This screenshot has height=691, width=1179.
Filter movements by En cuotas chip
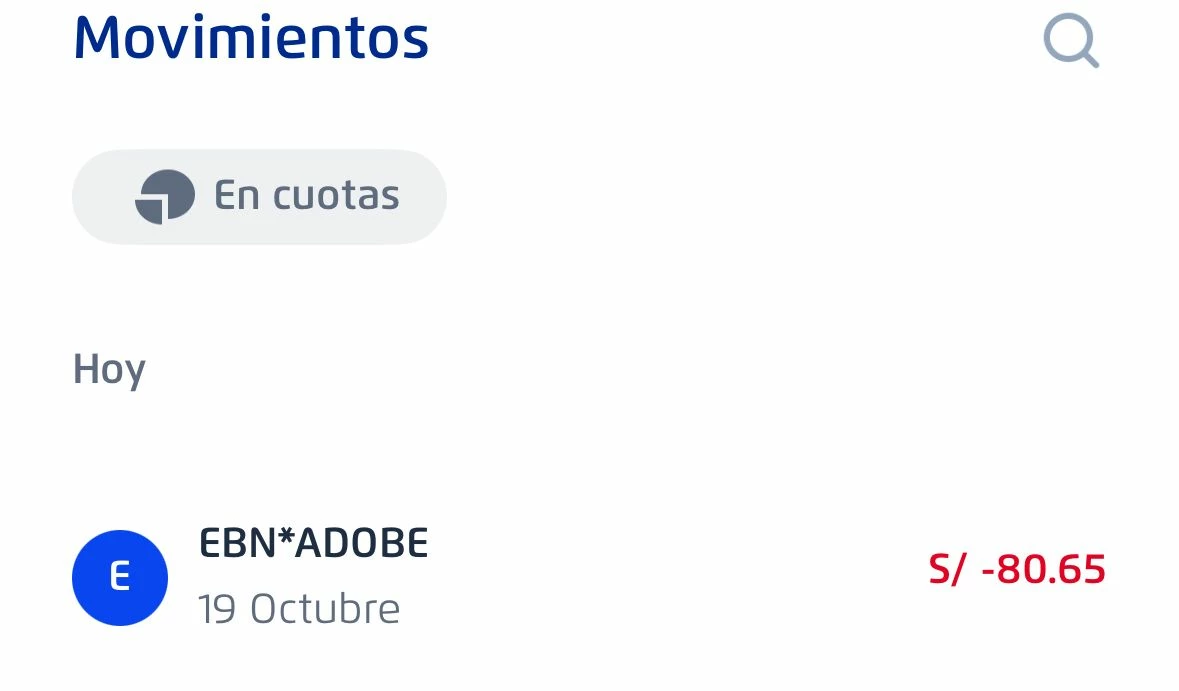click(259, 196)
